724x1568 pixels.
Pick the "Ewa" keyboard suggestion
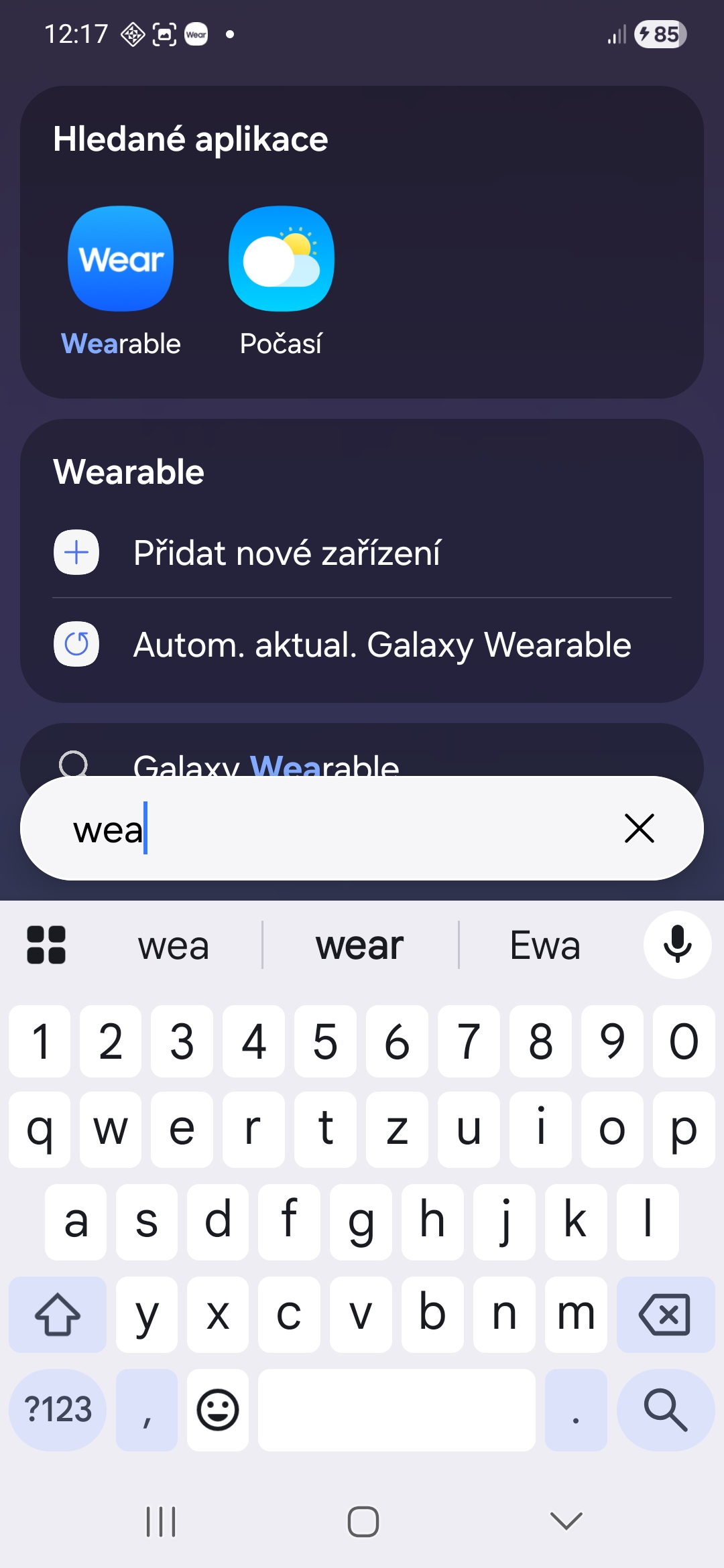click(545, 945)
